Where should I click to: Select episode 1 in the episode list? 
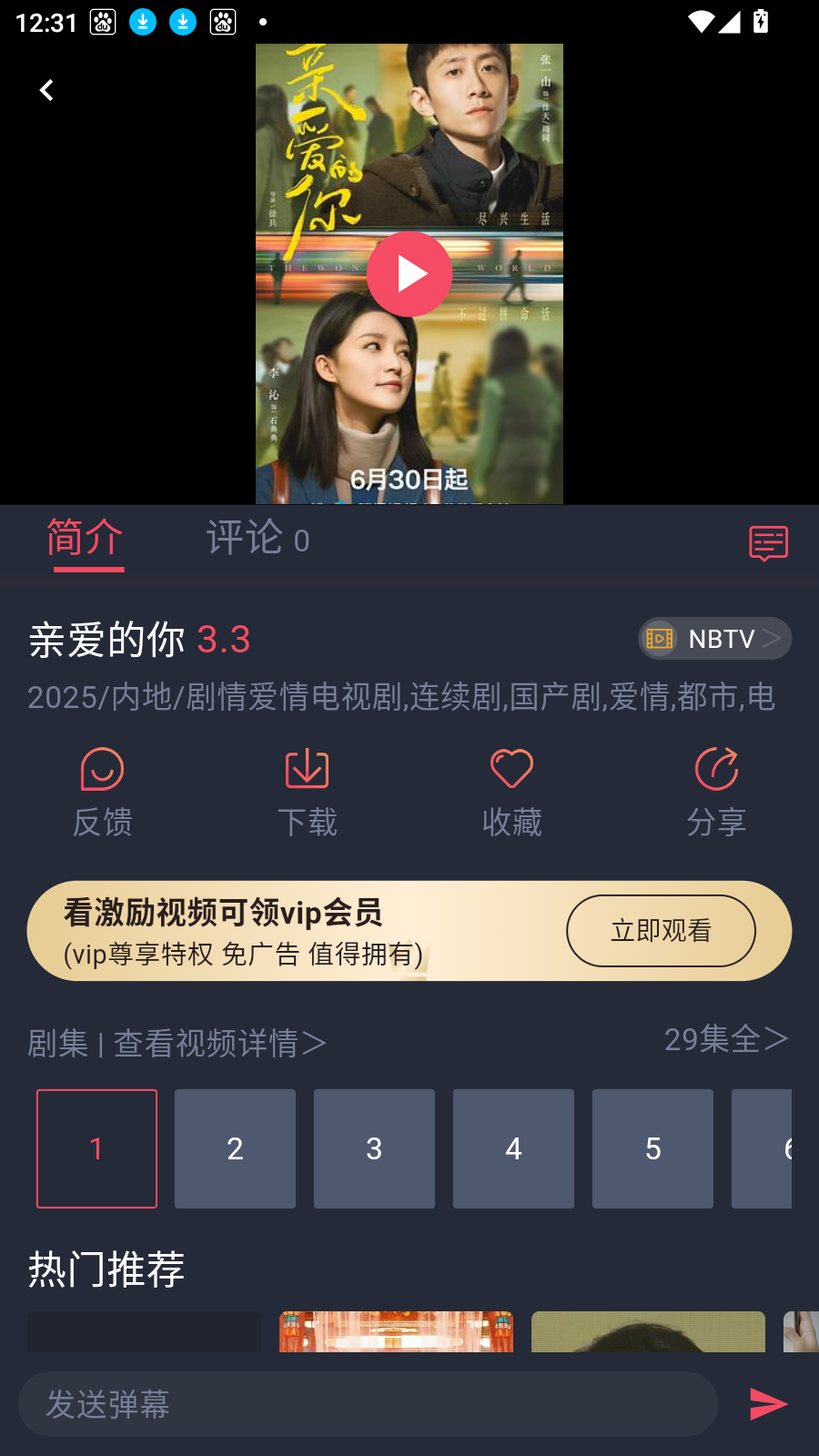96,1148
